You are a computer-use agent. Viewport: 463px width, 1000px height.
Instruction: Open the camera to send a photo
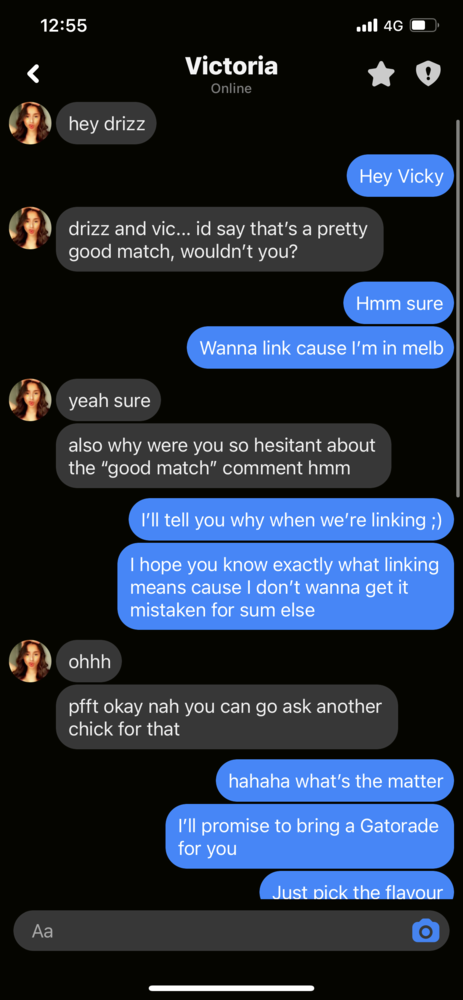(425, 930)
